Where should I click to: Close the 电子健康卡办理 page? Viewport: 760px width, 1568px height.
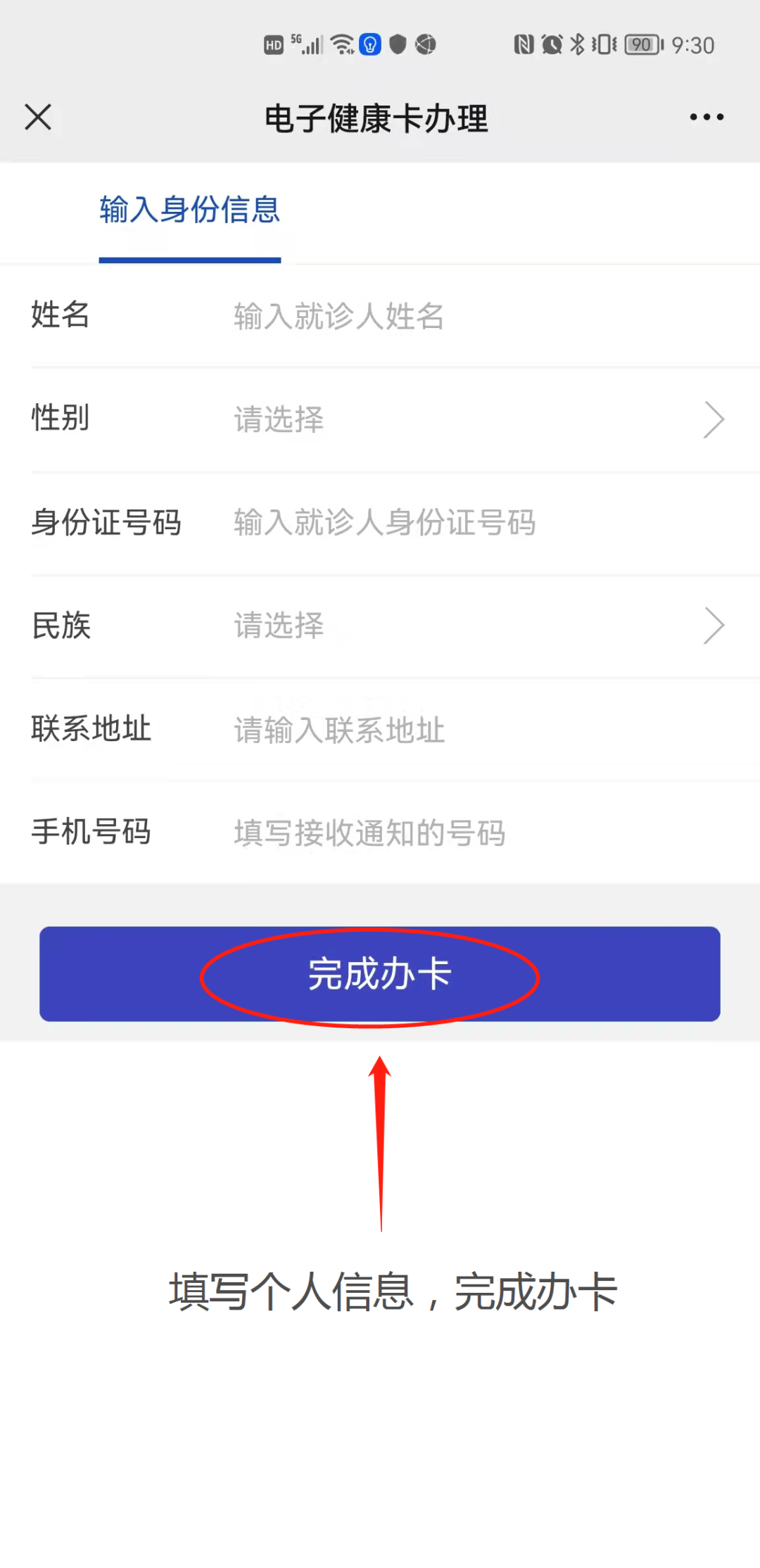tap(38, 117)
